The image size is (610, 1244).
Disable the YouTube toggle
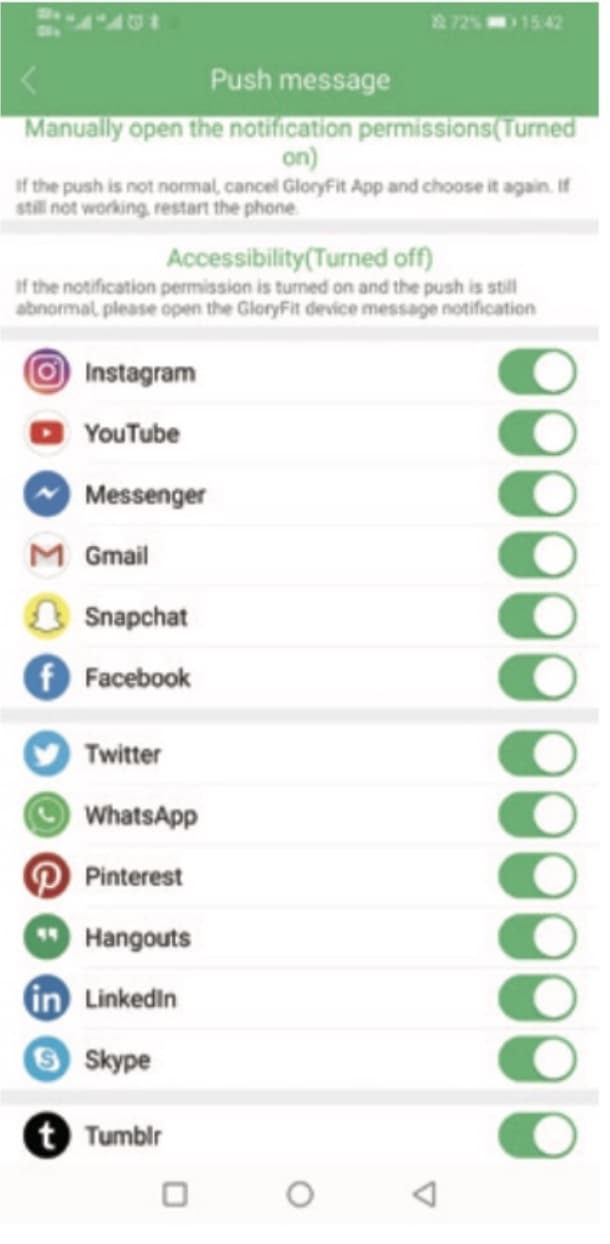(x=537, y=433)
